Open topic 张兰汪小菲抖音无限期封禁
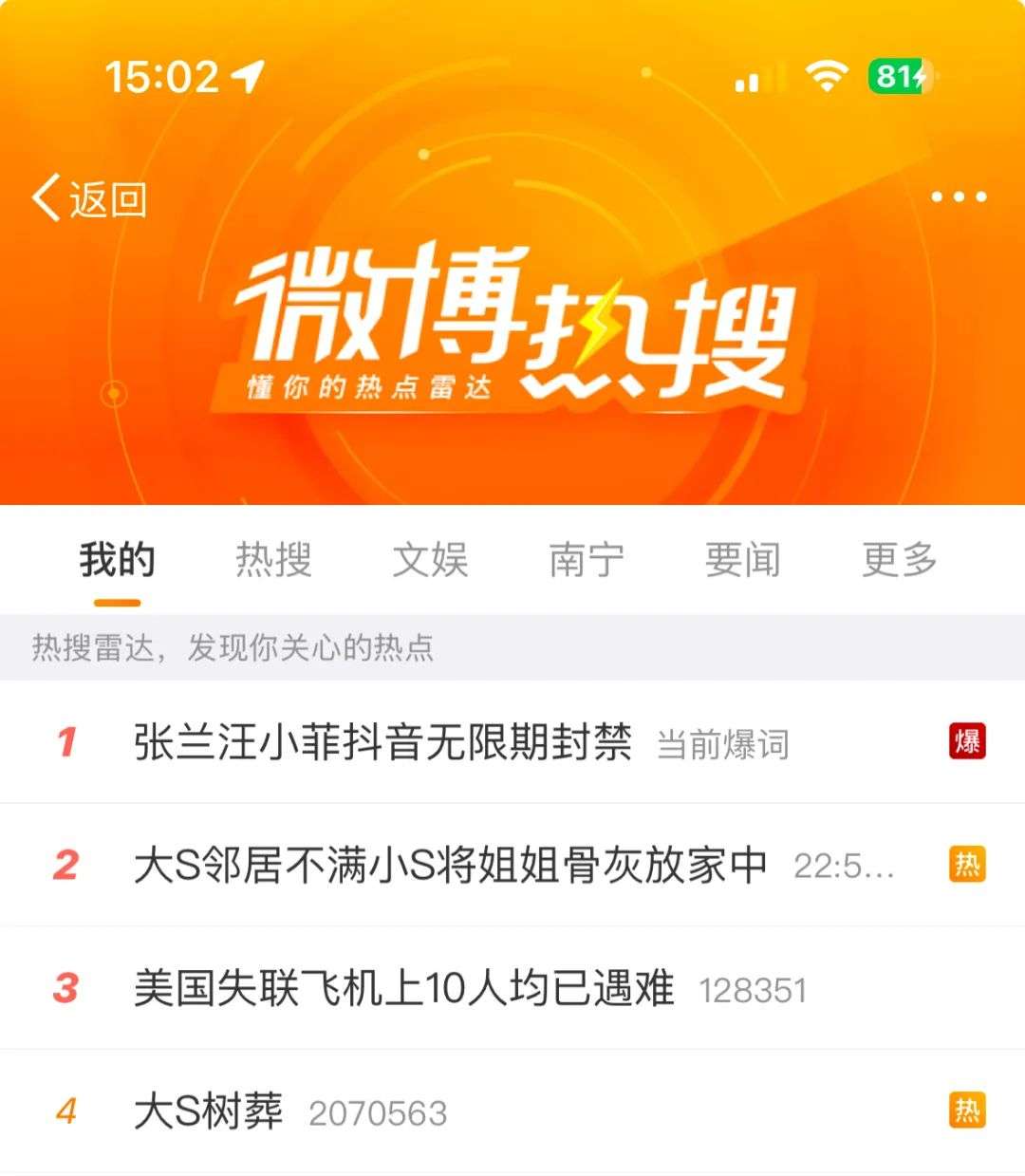Image resolution: width=1025 pixels, height=1176 pixels. (x=382, y=742)
